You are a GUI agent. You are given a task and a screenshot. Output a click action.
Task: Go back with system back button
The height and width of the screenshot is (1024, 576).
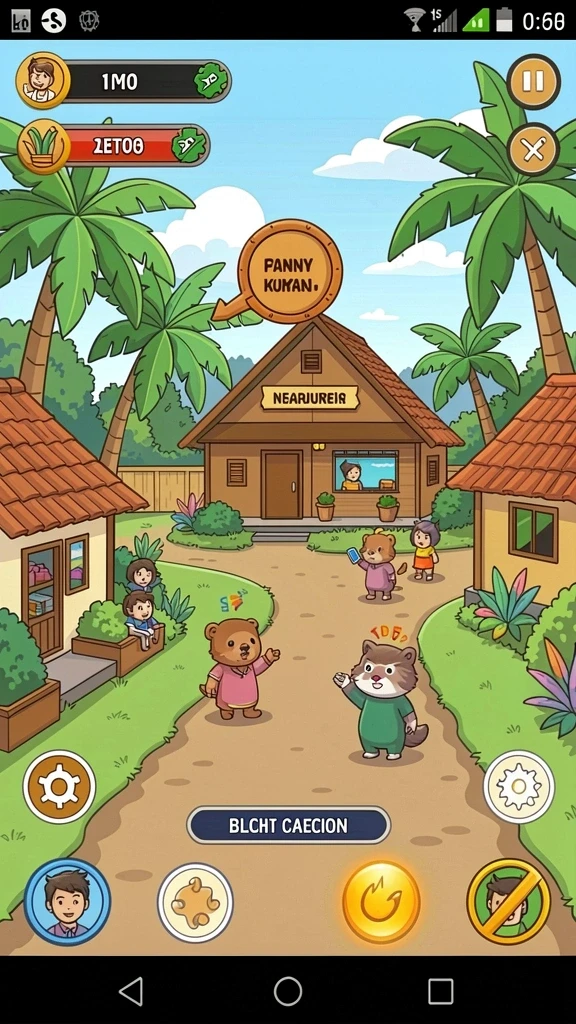coord(132,991)
